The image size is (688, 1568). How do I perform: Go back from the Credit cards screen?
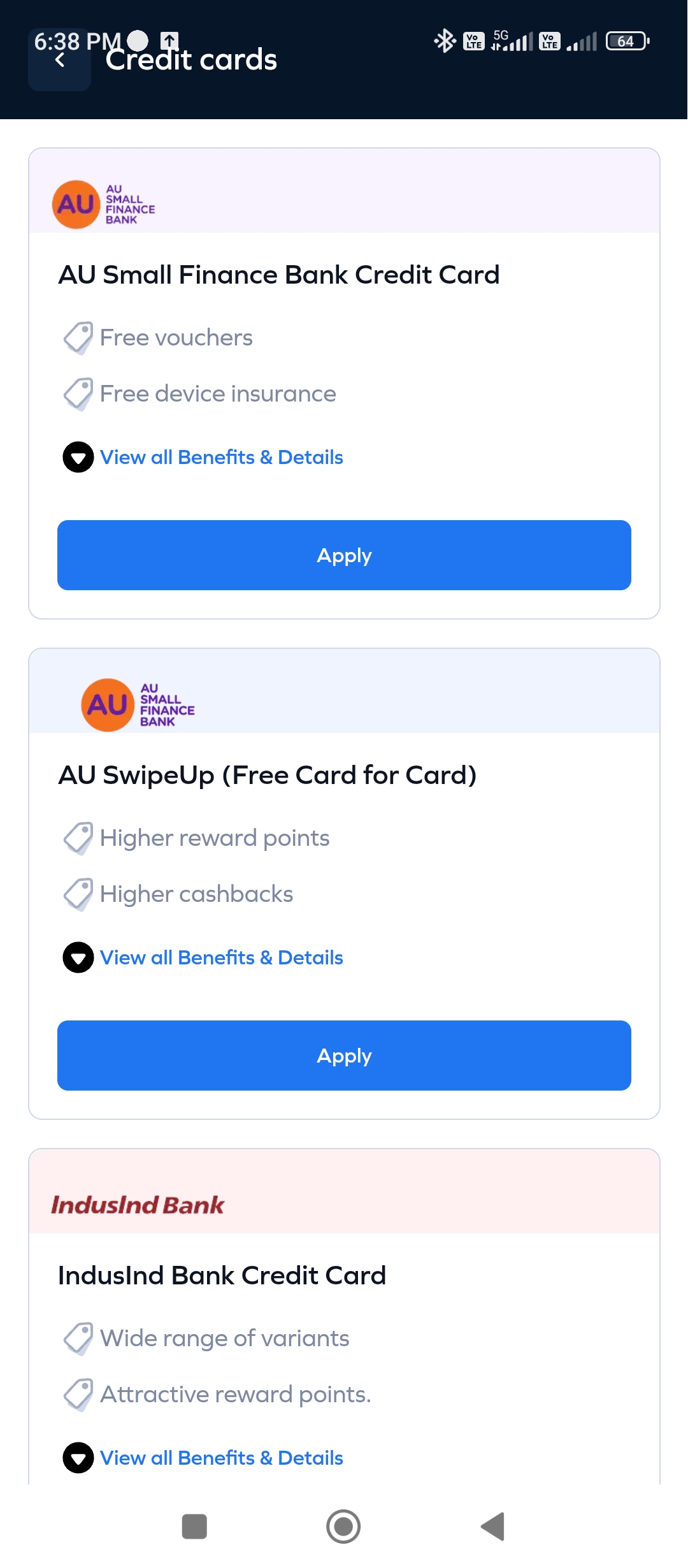pos(59,60)
